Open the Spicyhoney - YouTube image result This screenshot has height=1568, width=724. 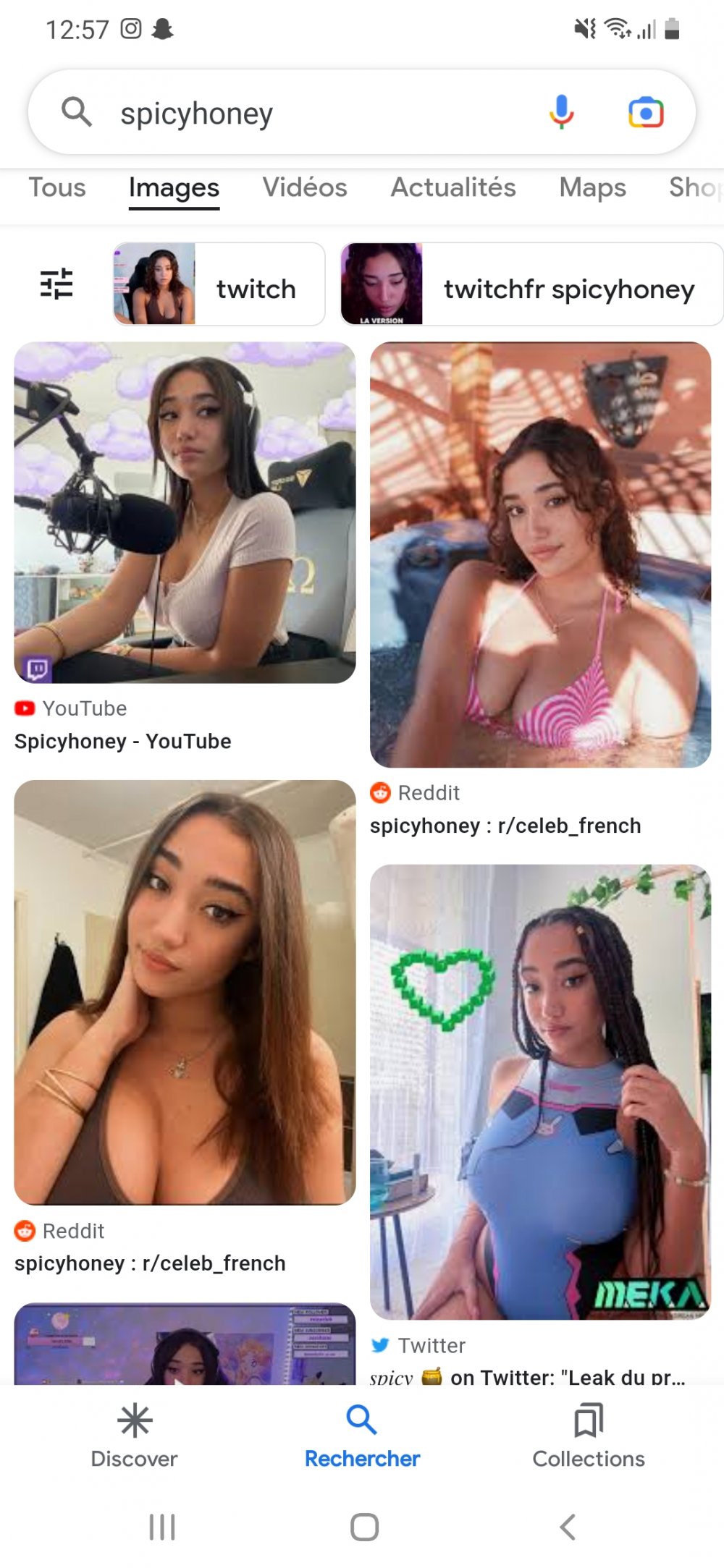click(x=185, y=512)
